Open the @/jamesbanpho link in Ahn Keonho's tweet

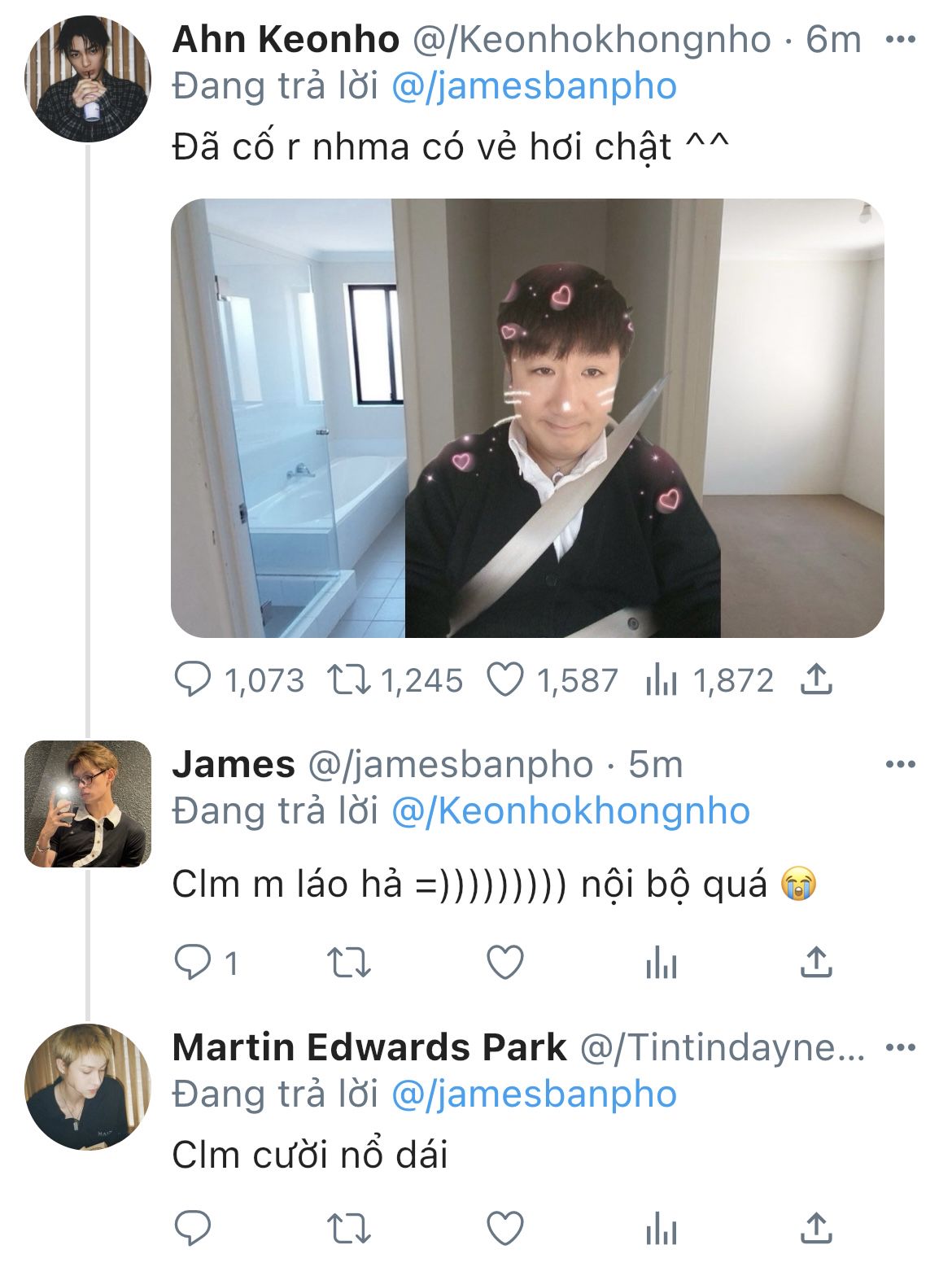(534, 87)
